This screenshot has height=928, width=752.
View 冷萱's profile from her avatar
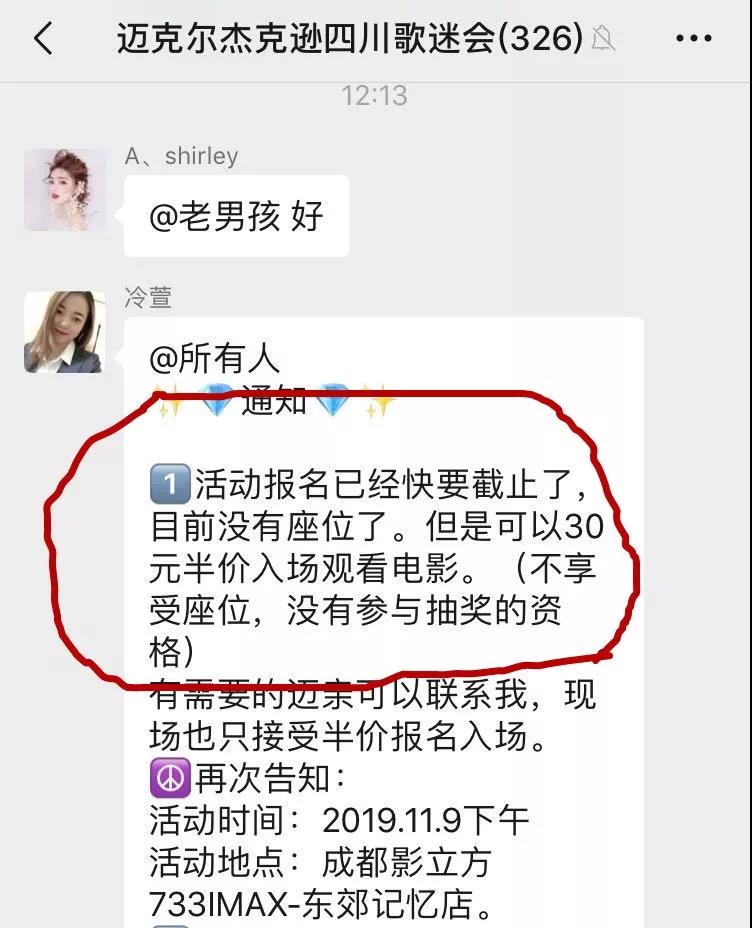coord(64,332)
